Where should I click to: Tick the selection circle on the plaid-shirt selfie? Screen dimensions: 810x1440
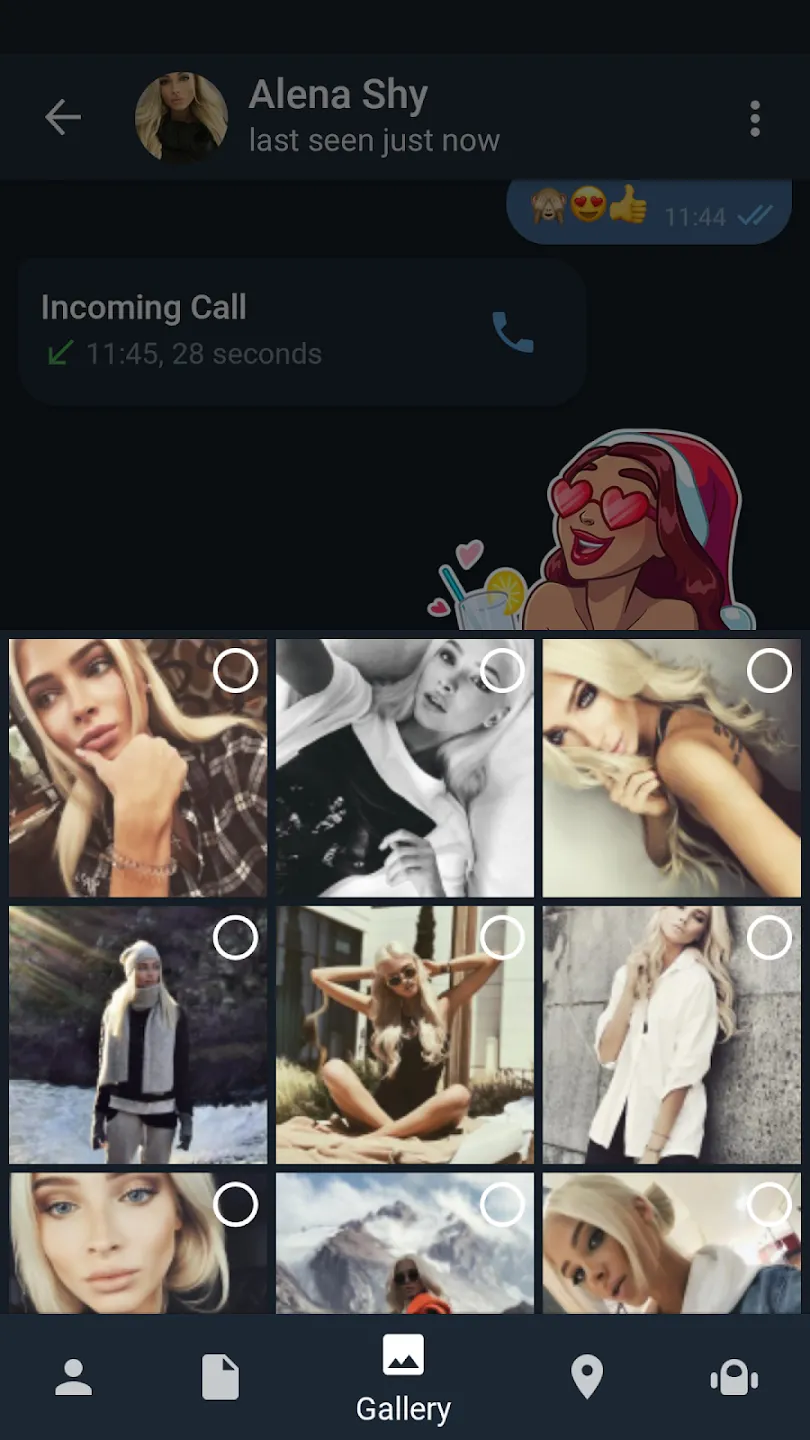pos(235,670)
